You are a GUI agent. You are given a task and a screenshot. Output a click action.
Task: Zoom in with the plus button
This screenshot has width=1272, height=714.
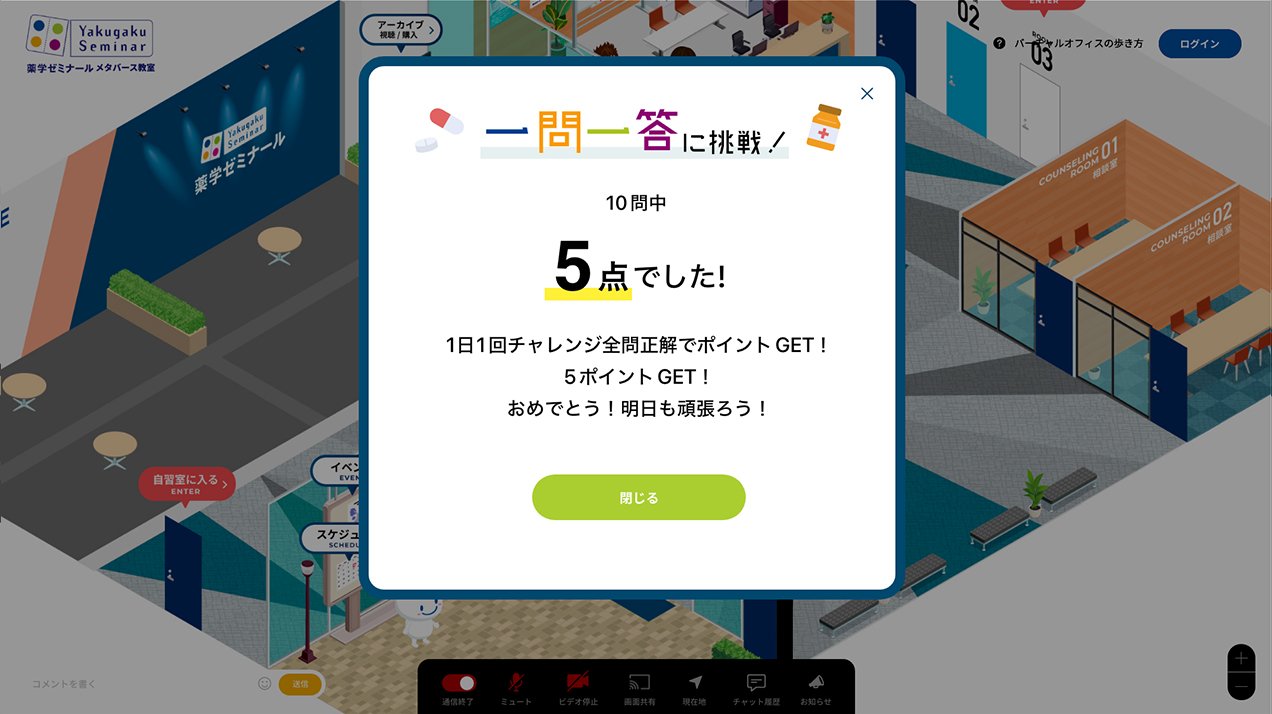click(x=1241, y=658)
